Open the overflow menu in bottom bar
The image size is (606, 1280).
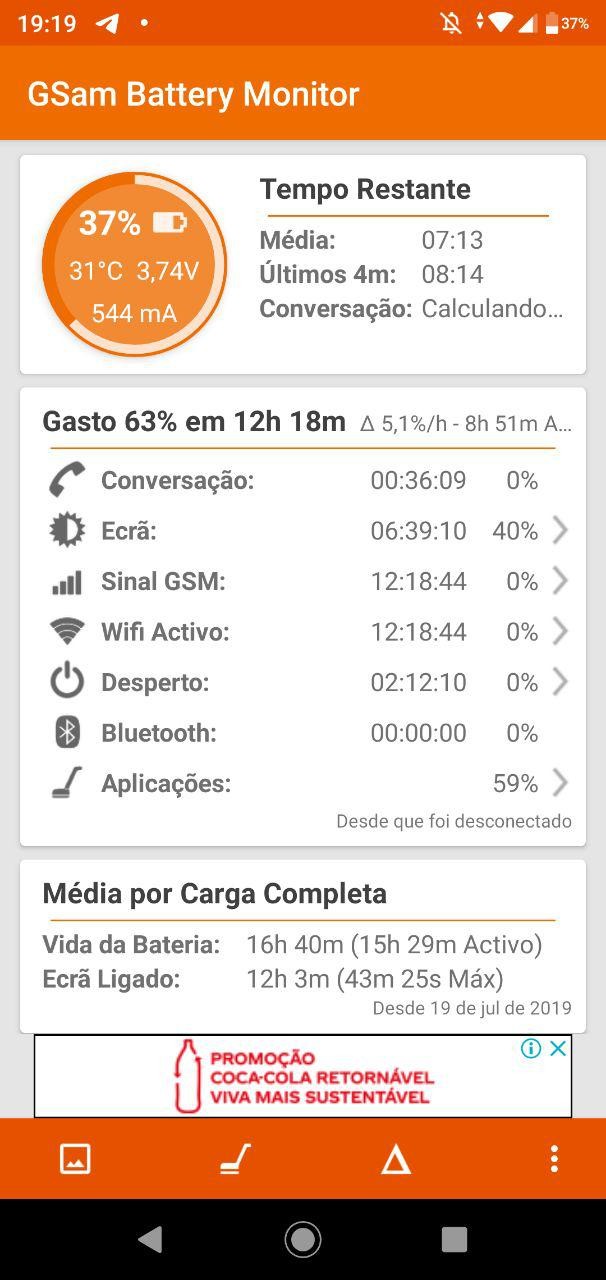(554, 1159)
